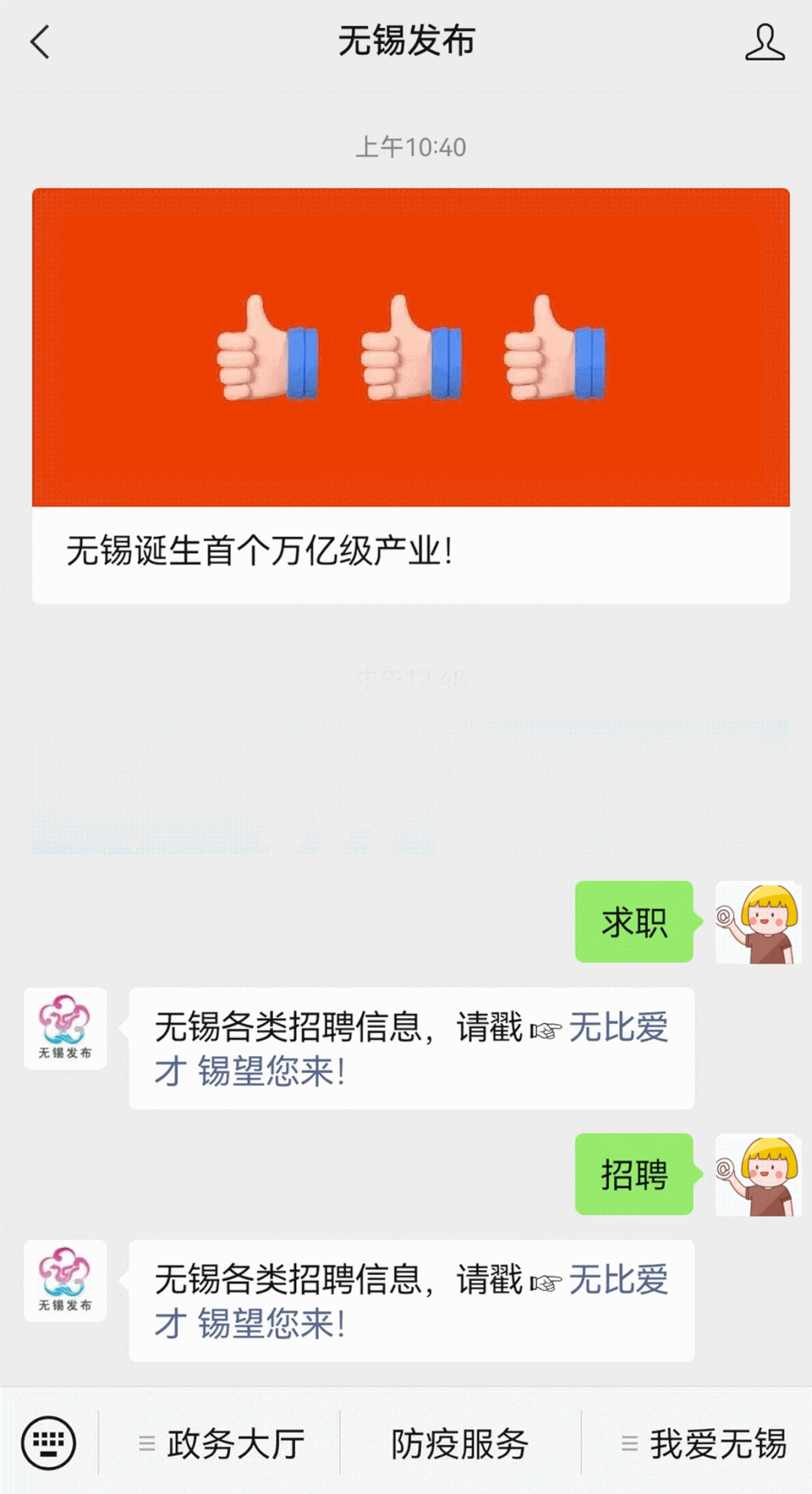View 无锡发布 avatar beside the 求职 reply
Viewport: 812px width, 1494px height.
pyautogui.click(x=65, y=1028)
